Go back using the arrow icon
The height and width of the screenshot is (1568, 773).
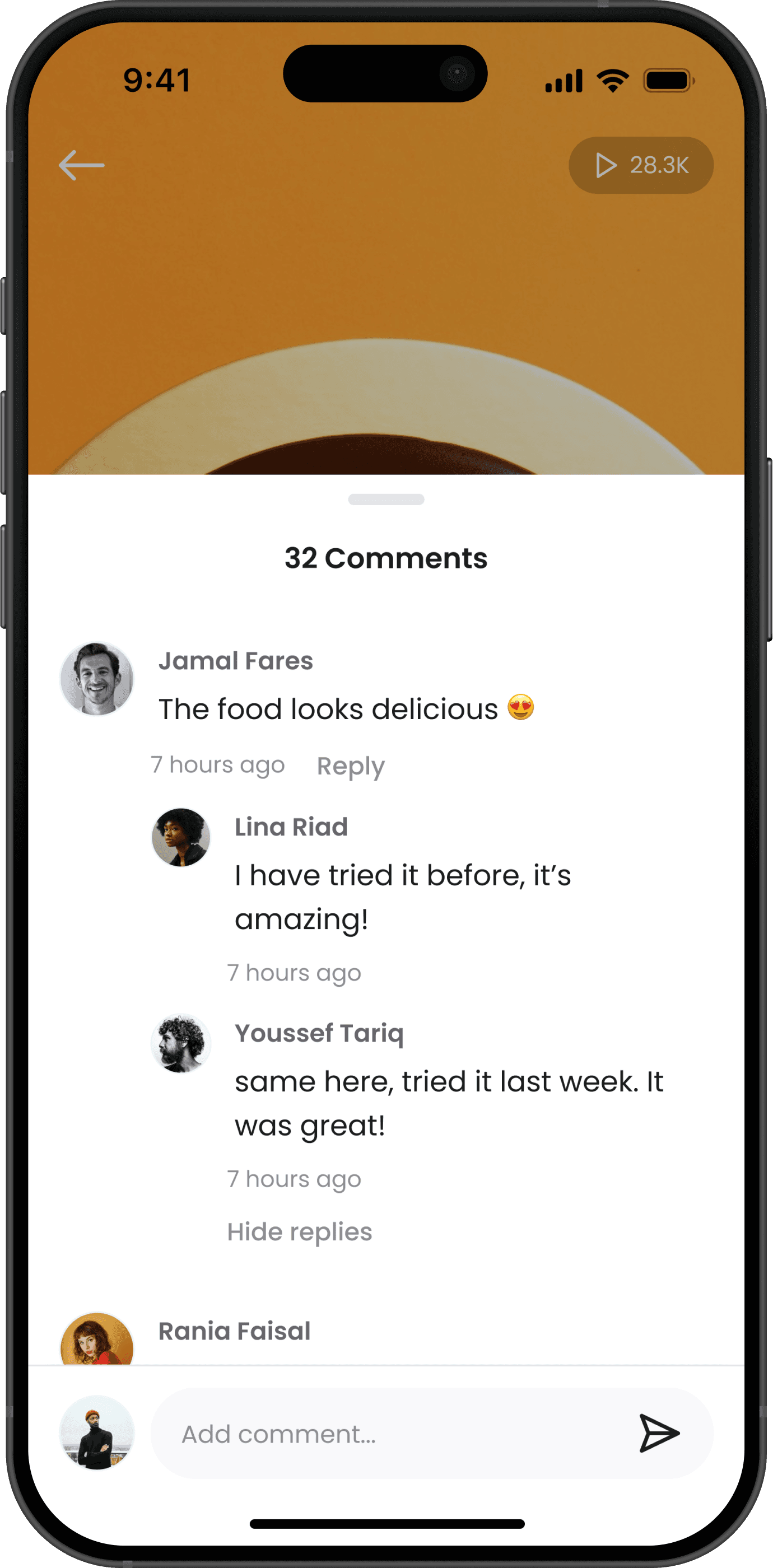82,165
